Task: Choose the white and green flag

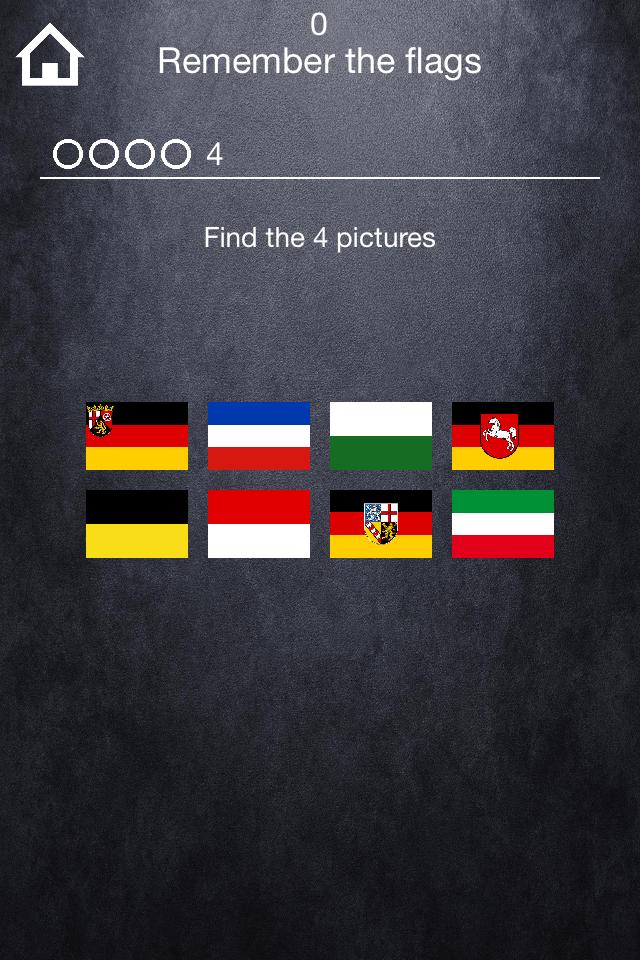Action: tap(381, 436)
